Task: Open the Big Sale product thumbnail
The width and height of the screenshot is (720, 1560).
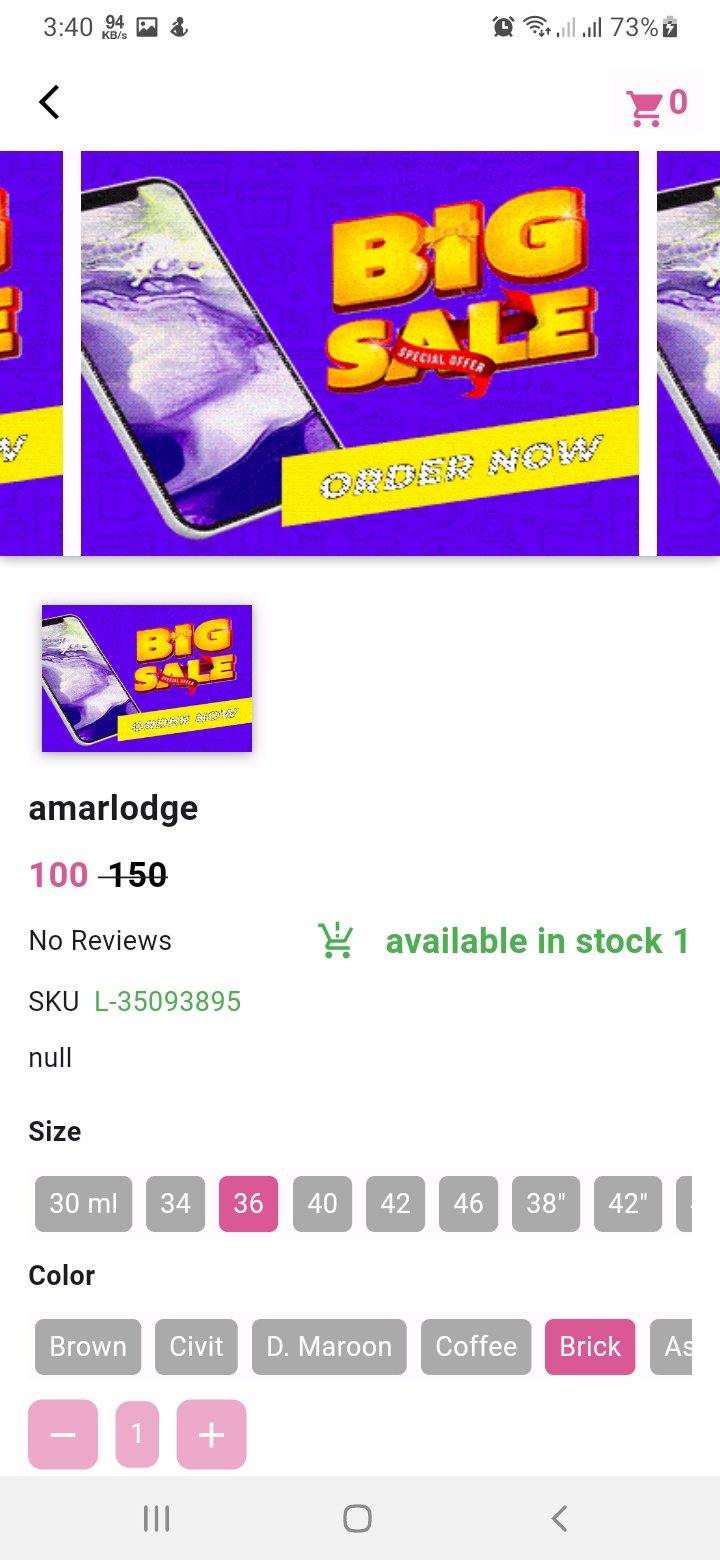Action: (147, 678)
